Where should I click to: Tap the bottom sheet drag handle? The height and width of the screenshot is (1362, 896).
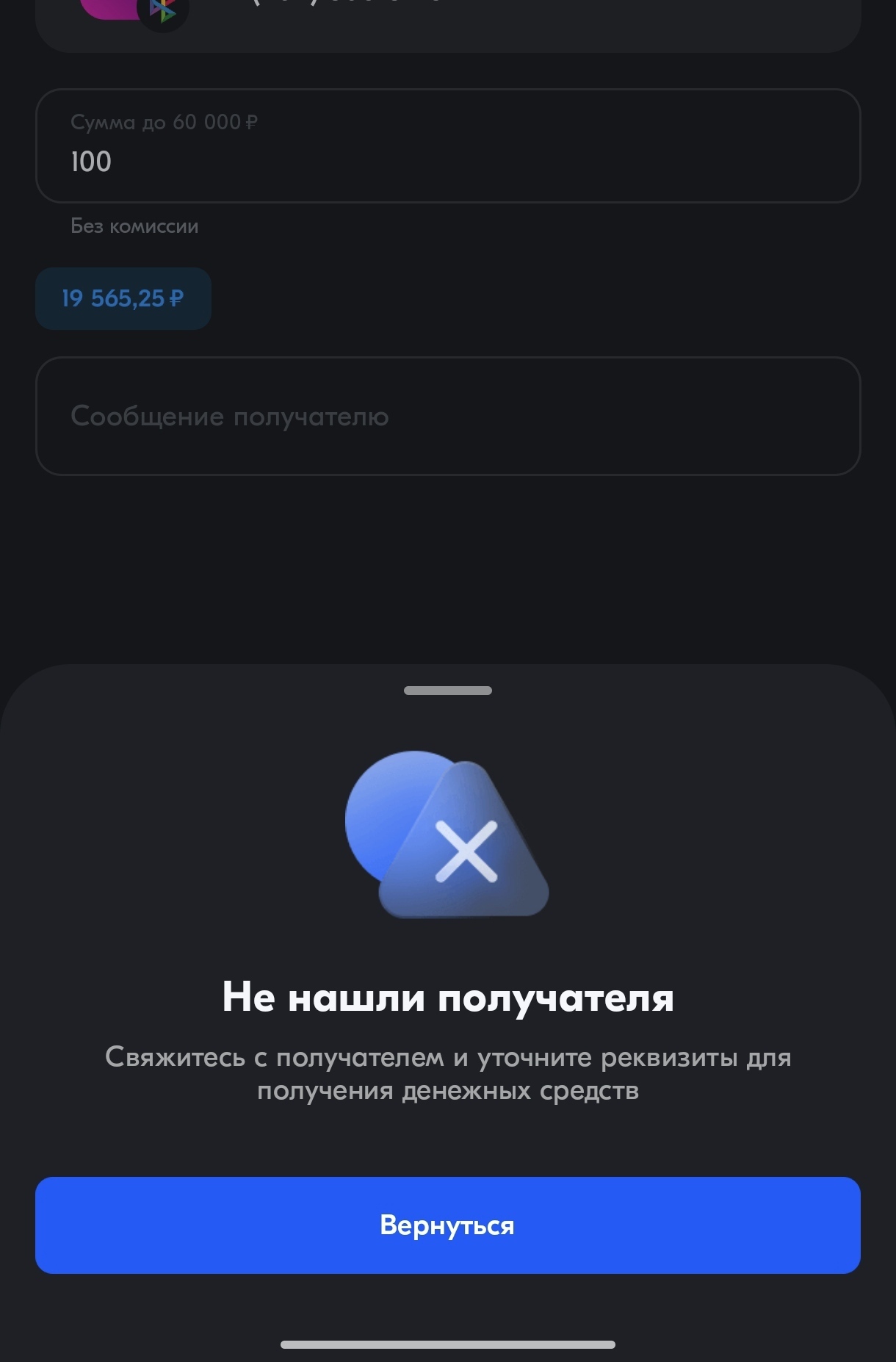447,691
